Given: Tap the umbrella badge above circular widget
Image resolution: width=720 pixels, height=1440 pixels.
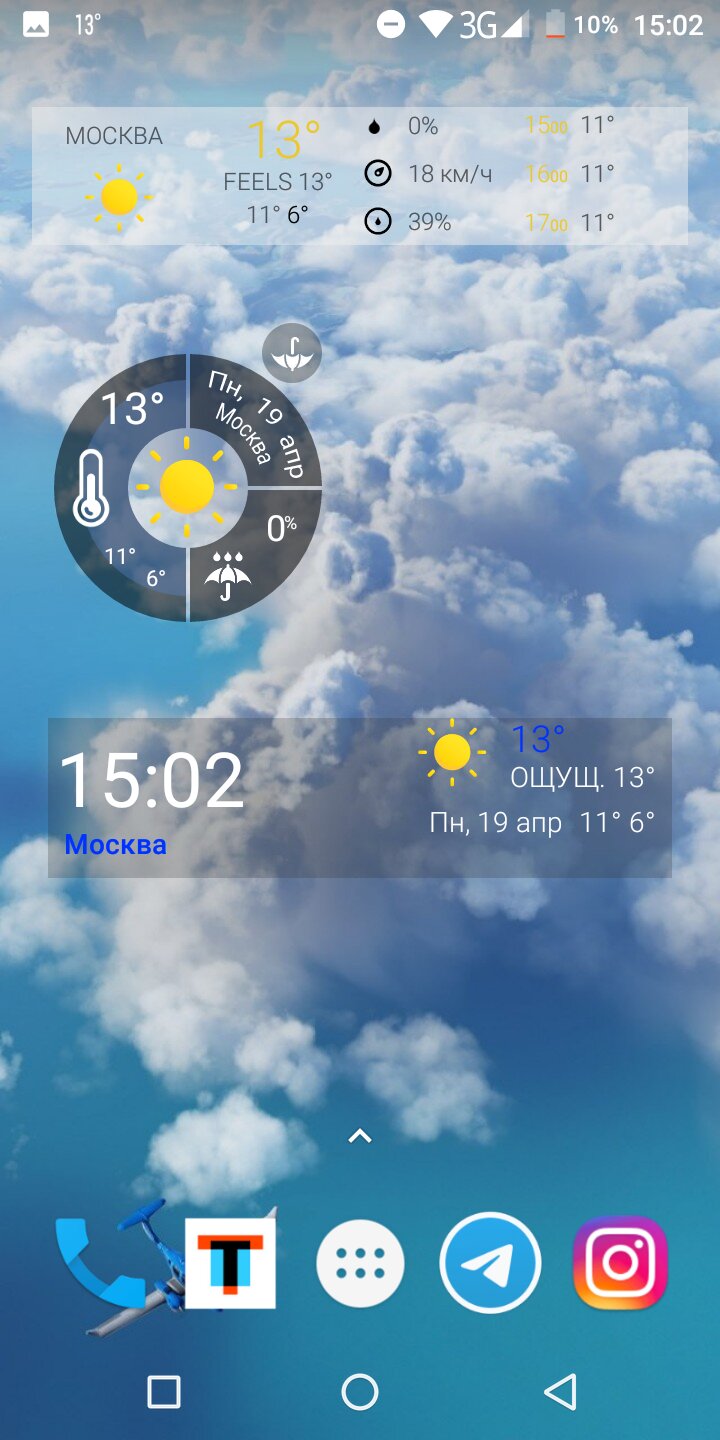Looking at the screenshot, I should (292, 352).
